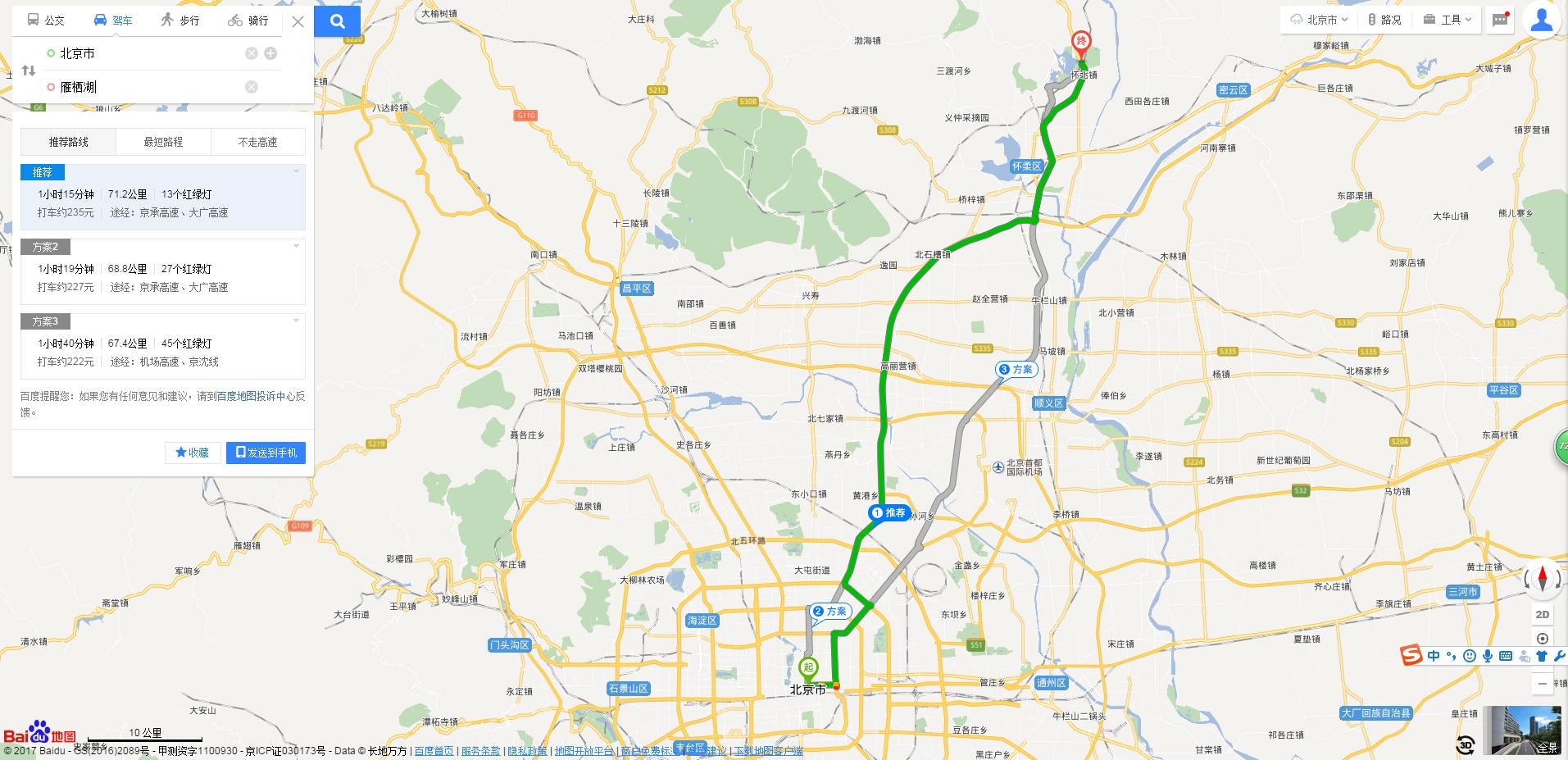Image resolution: width=1568 pixels, height=760 pixels.
Task: Choose the 不走高速 route option
Action: pos(257,142)
